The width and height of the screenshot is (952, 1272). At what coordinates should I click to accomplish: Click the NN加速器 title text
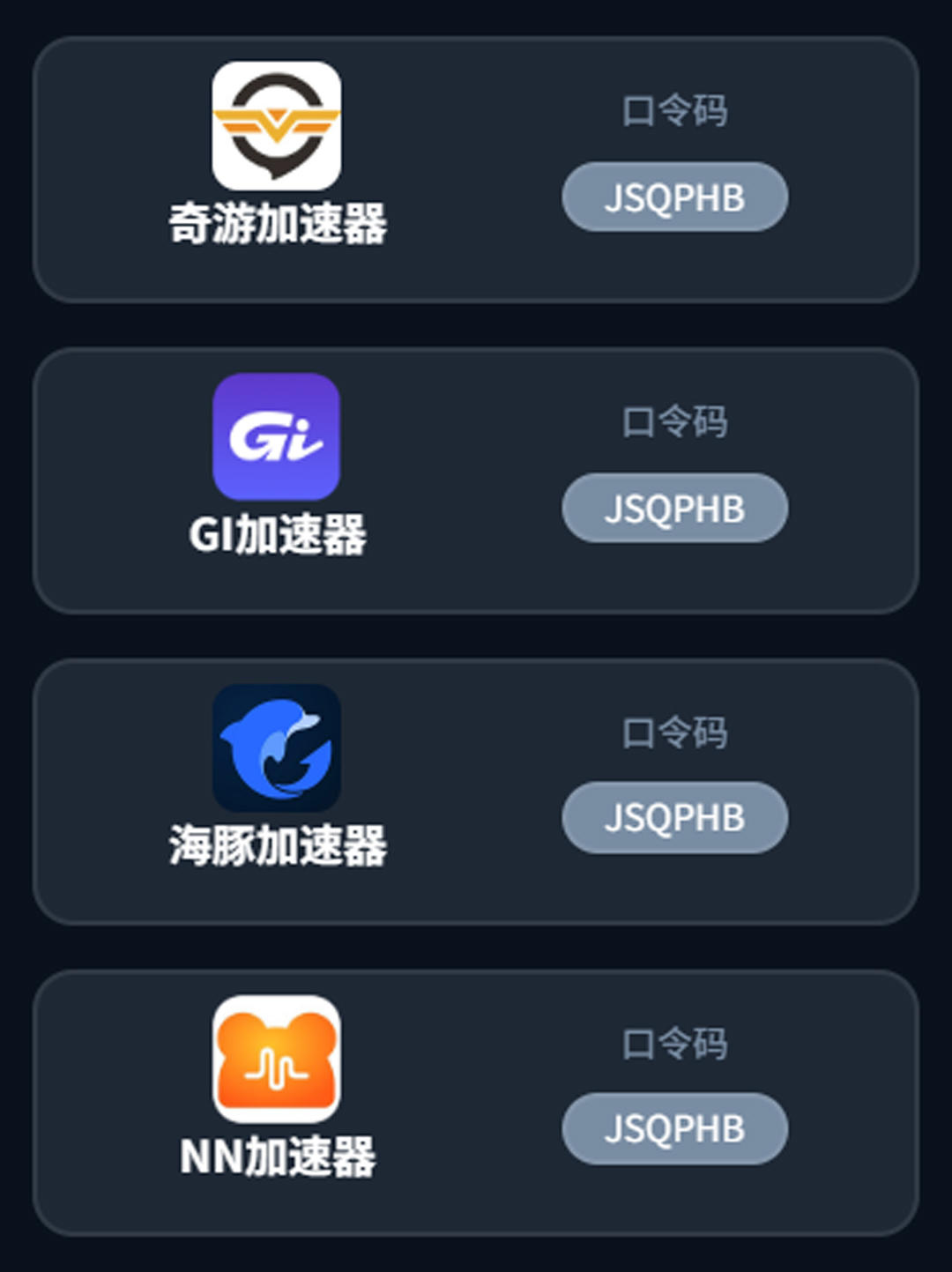pos(278,1157)
